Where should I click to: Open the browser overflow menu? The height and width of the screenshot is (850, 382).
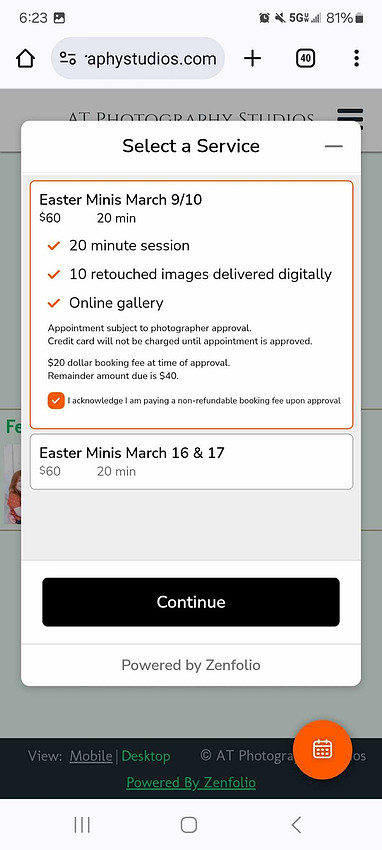pyautogui.click(x=356, y=59)
